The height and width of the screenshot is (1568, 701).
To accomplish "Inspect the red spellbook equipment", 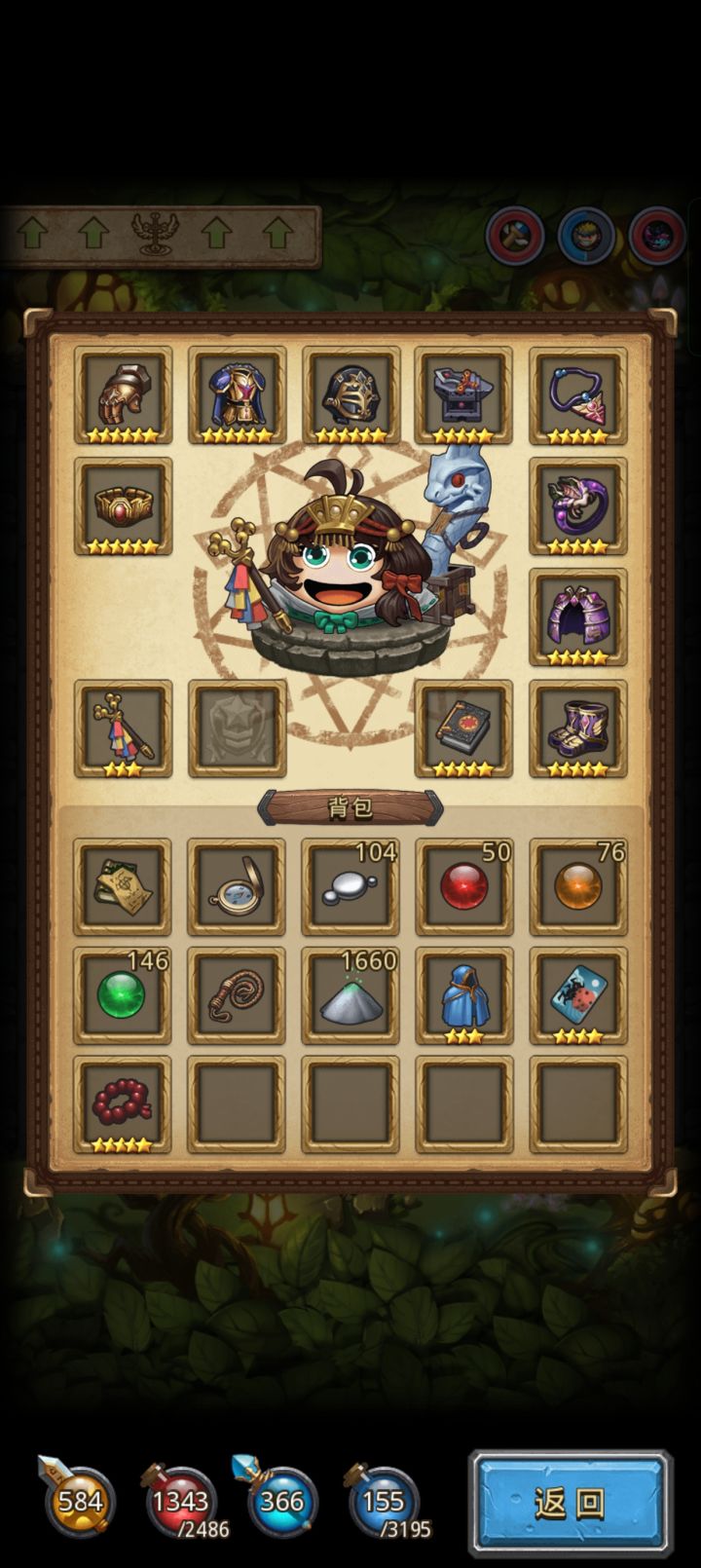I will tap(463, 730).
